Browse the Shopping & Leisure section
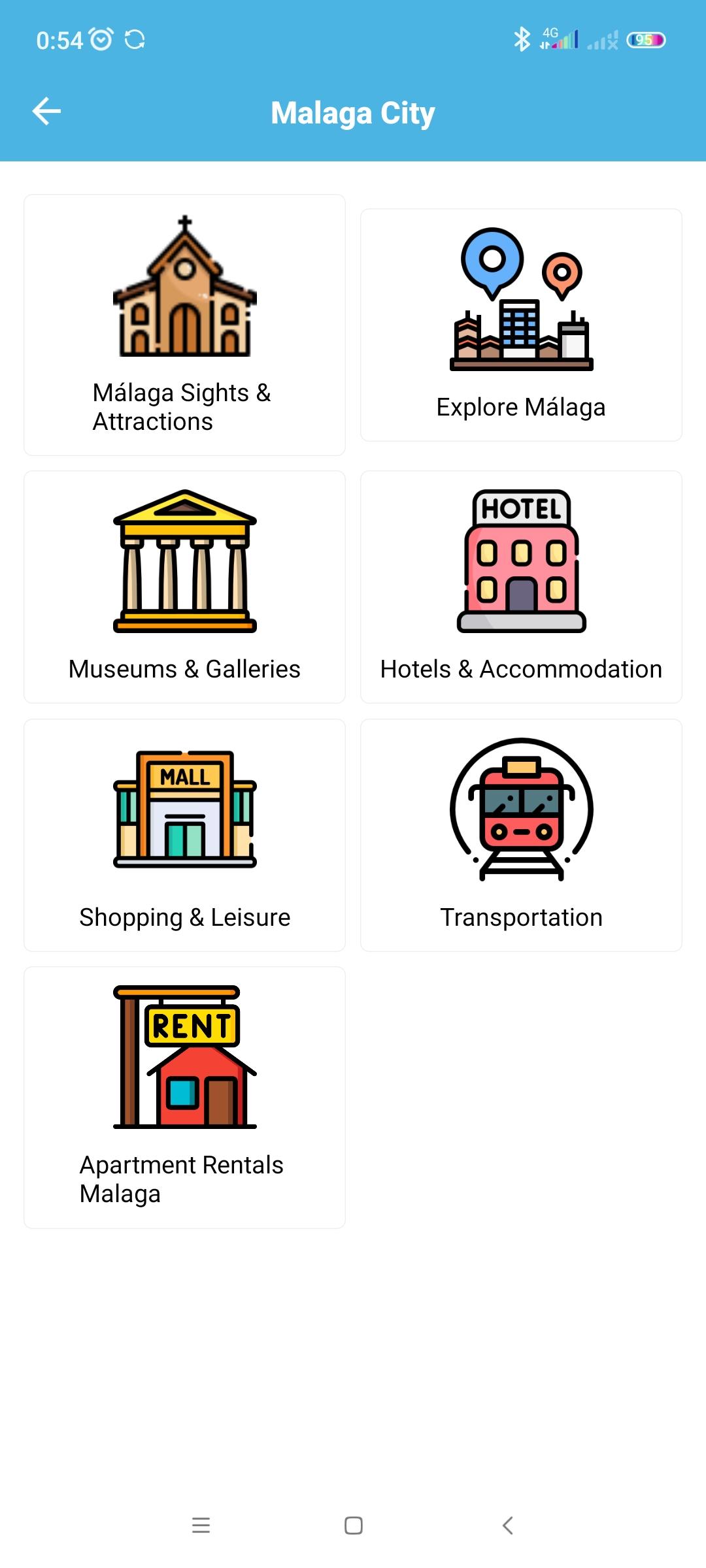The height and width of the screenshot is (1568, 706). pos(184,835)
